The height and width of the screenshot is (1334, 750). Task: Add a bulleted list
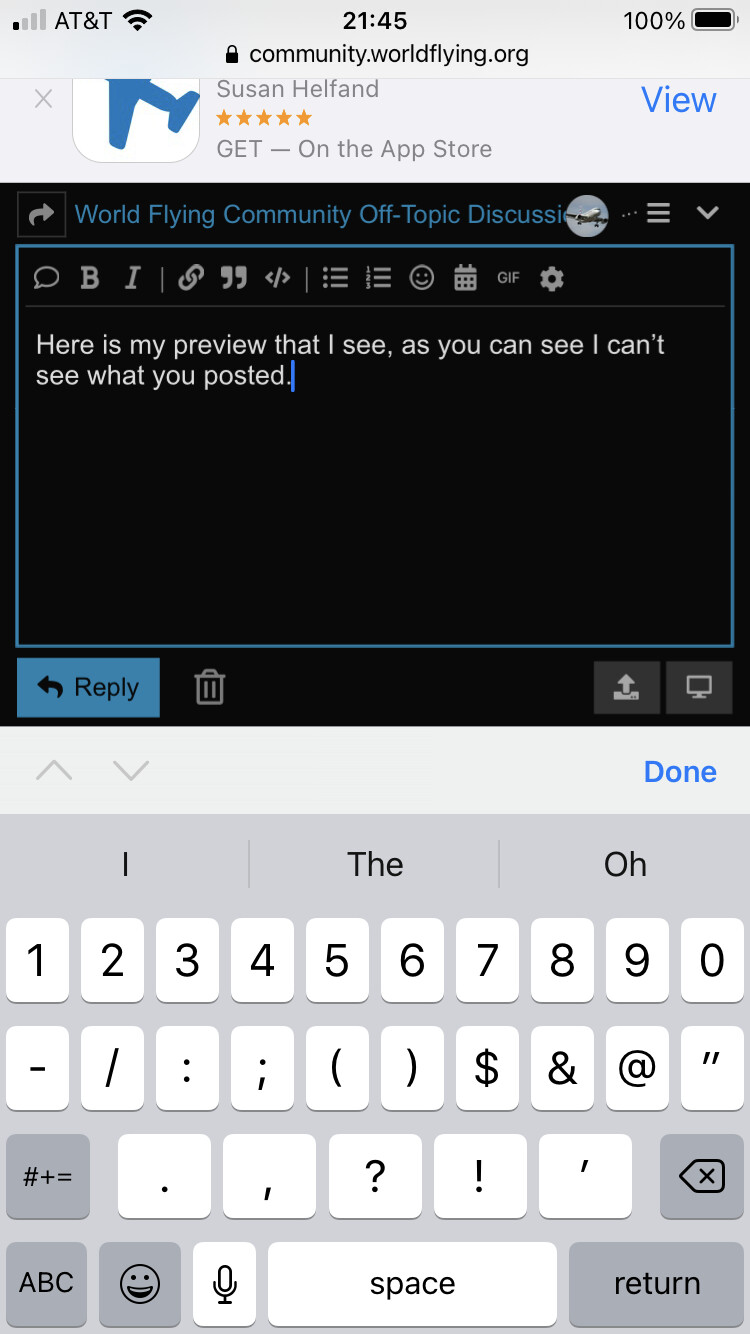(335, 278)
